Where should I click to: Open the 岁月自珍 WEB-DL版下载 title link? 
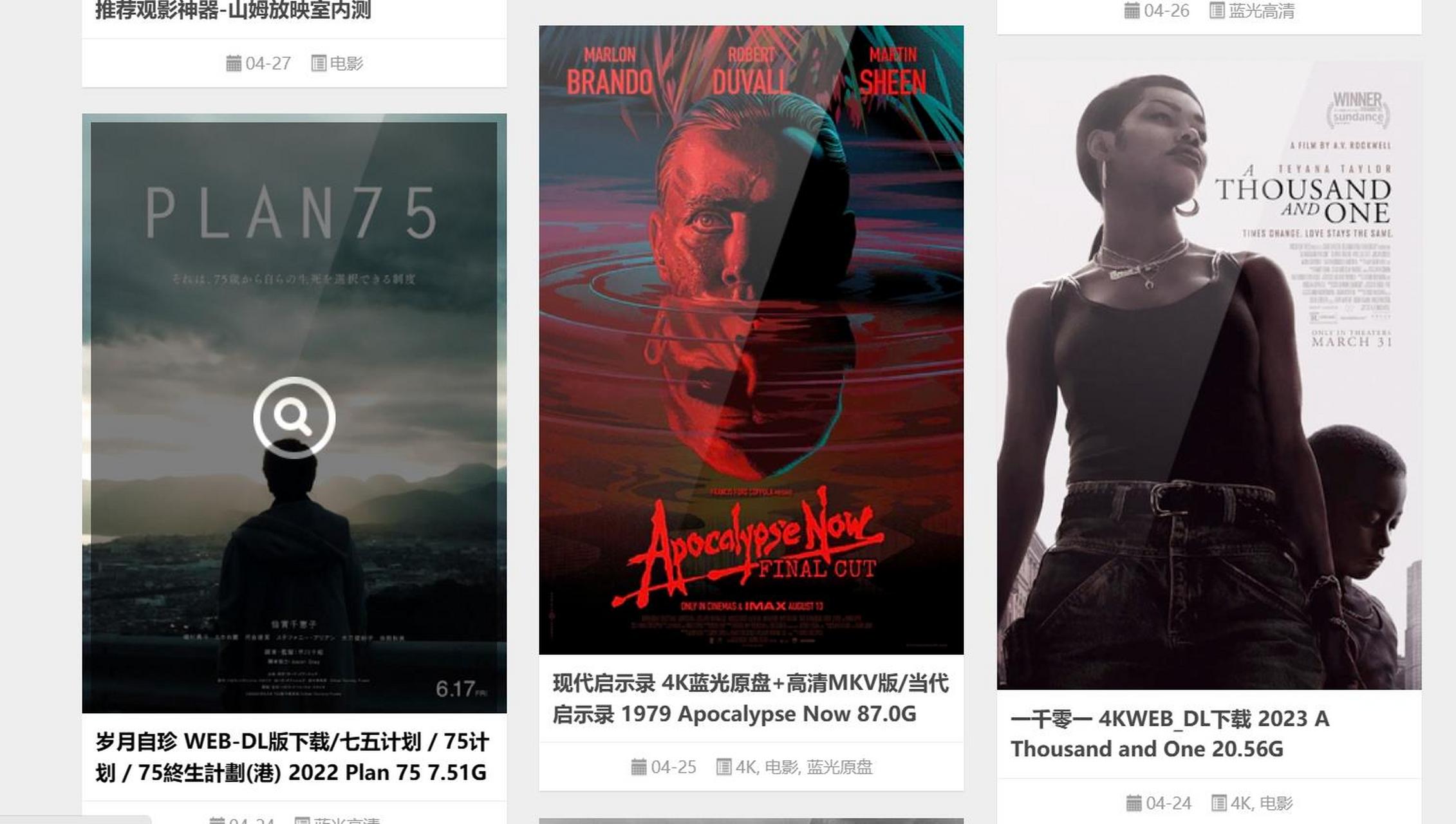pyautogui.click(x=292, y=757)
